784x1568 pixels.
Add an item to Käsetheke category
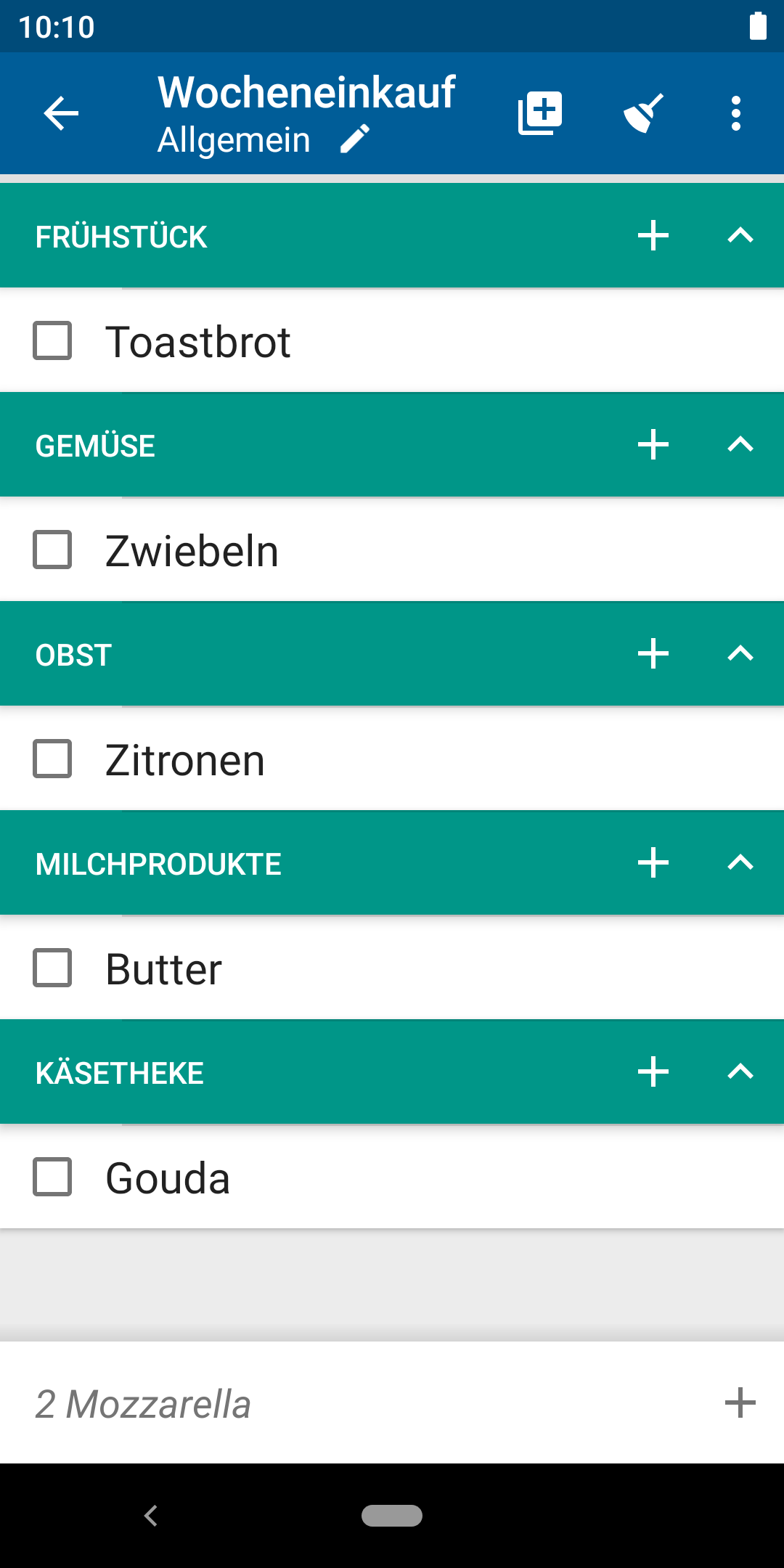[653, 1072]
